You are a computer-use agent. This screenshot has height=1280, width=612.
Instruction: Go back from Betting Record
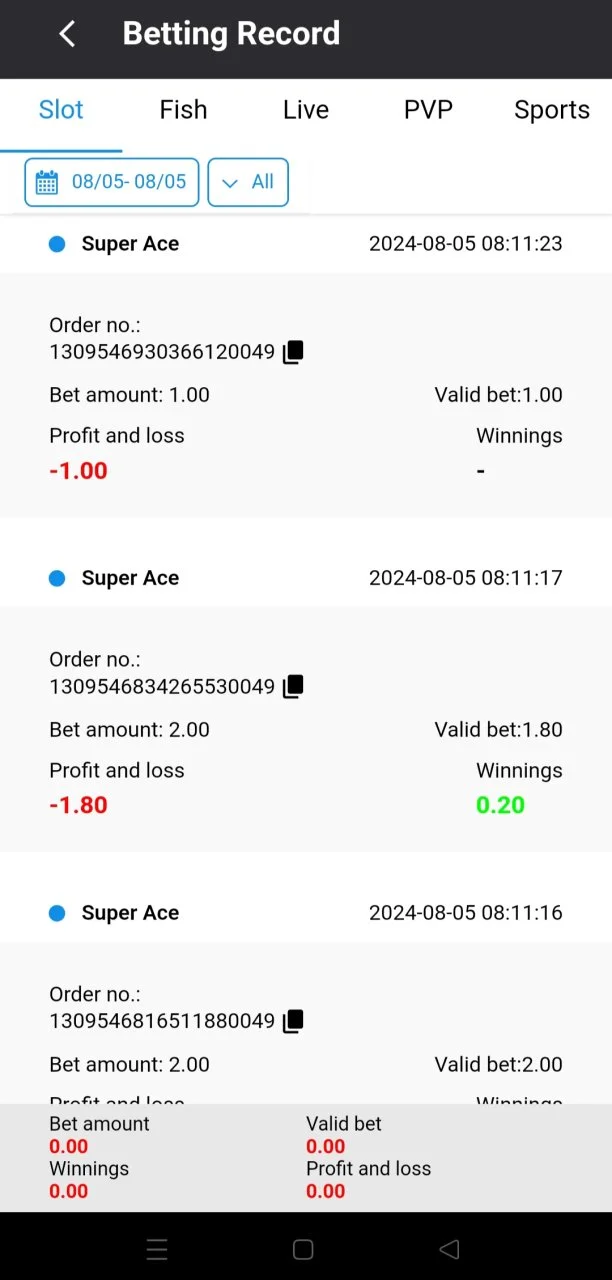pos(67,34)
